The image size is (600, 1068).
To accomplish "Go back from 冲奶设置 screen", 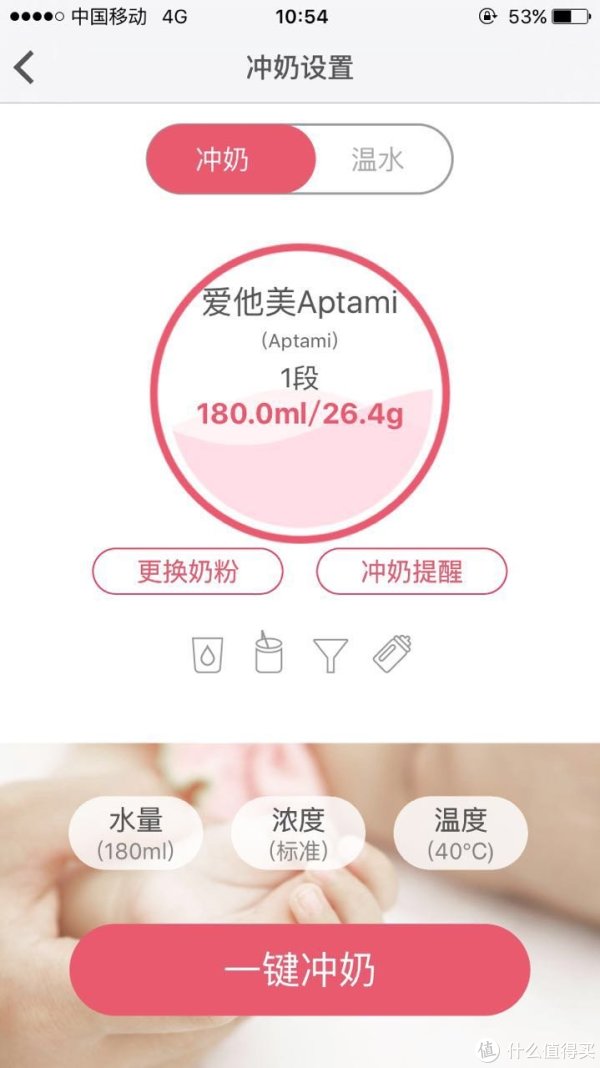I will coord(25,68).
